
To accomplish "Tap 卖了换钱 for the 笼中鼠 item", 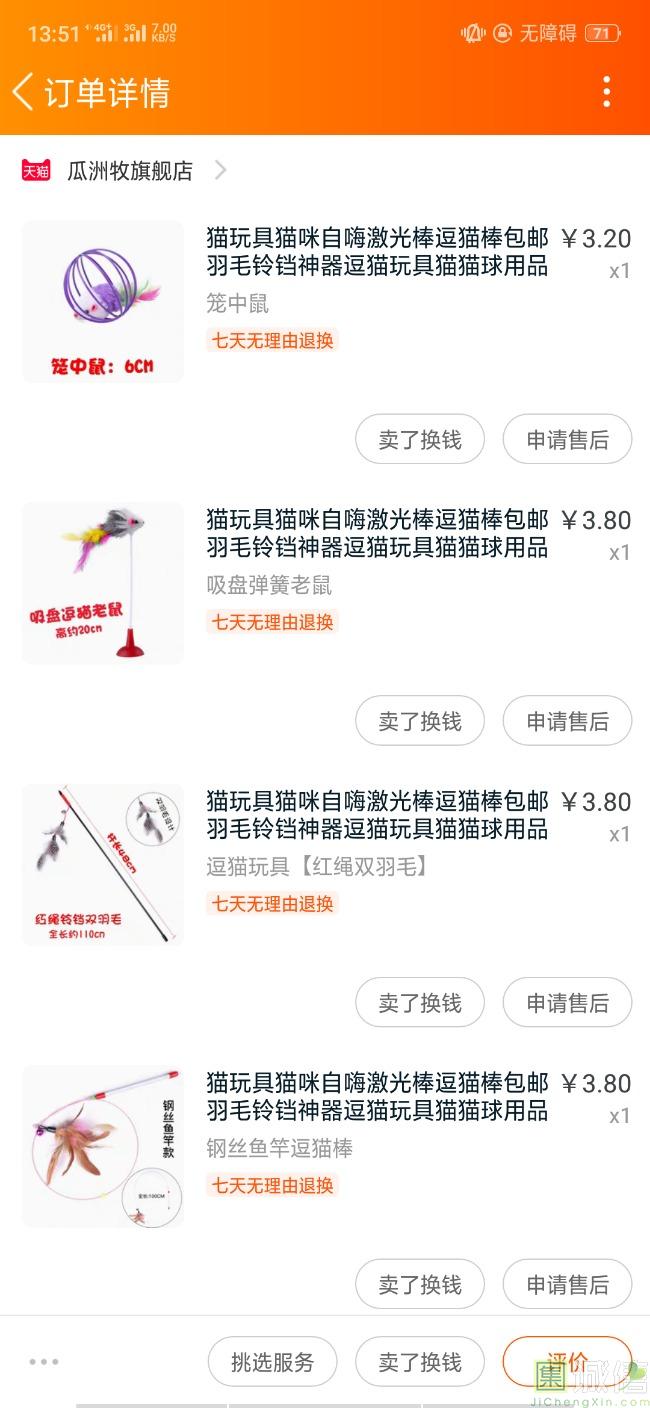I will pyautogui.click(x=420, y=440).
